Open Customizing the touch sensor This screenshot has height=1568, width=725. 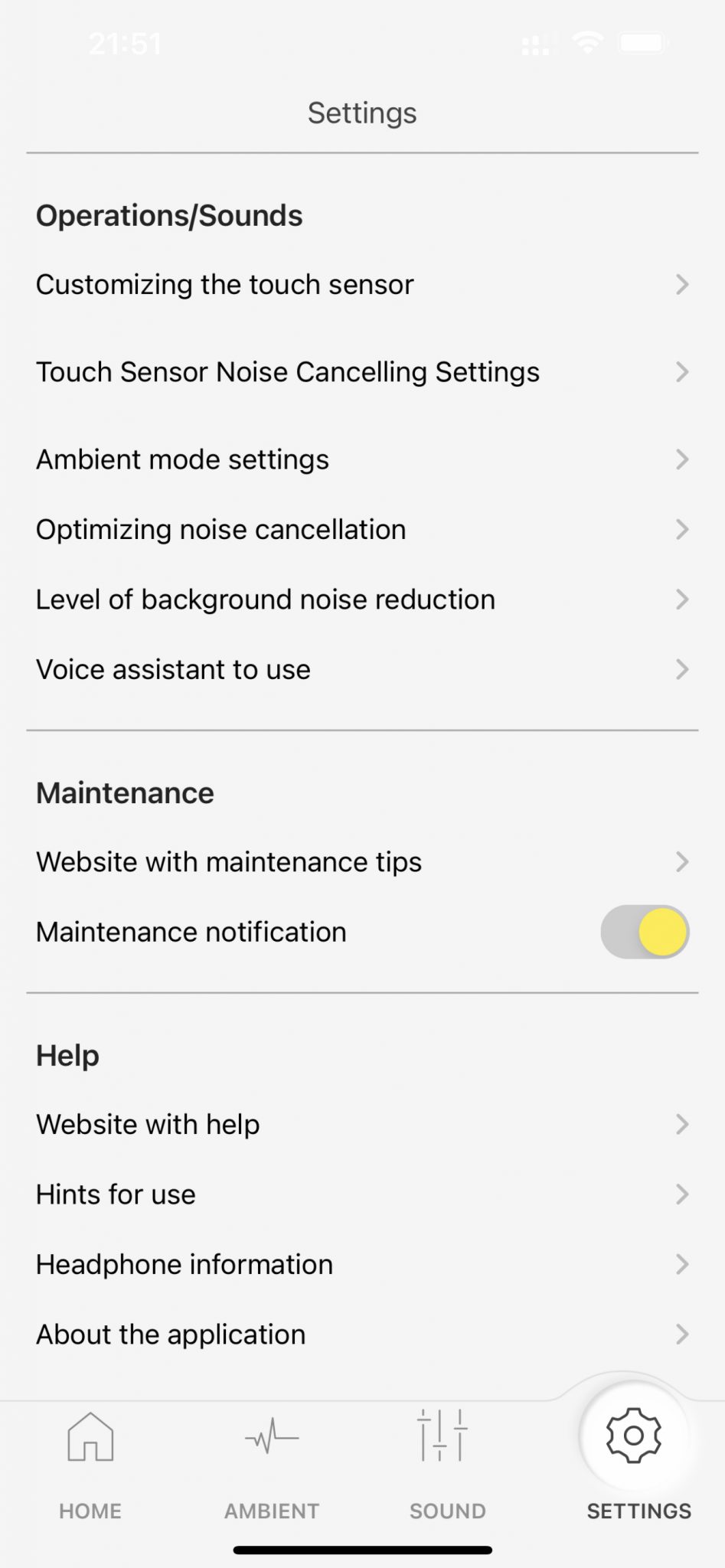click(362, 285)
